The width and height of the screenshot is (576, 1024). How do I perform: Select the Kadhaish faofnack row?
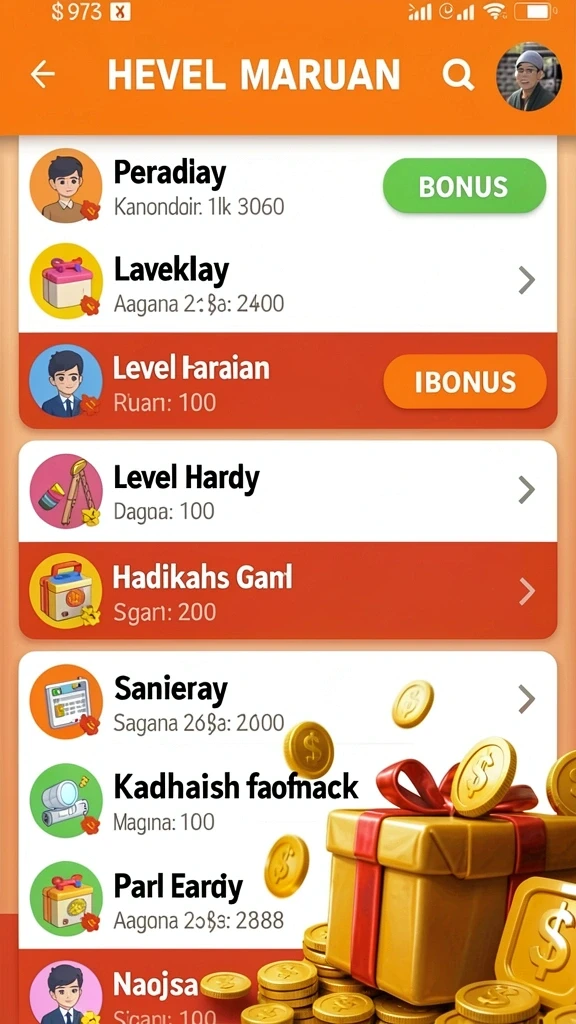[x=288, y=799]
